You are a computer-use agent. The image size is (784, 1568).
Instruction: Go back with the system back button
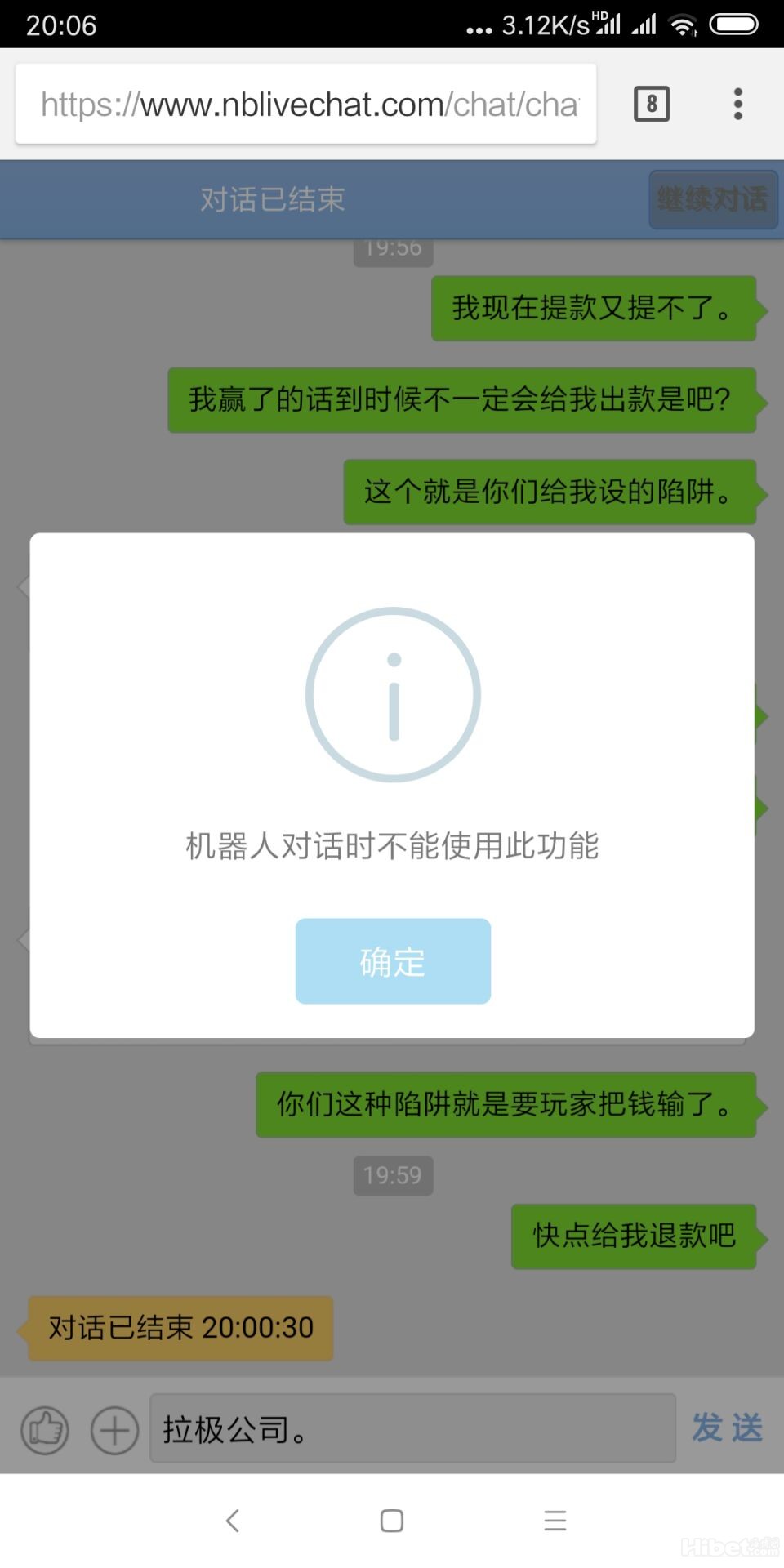click(233, 1520)
